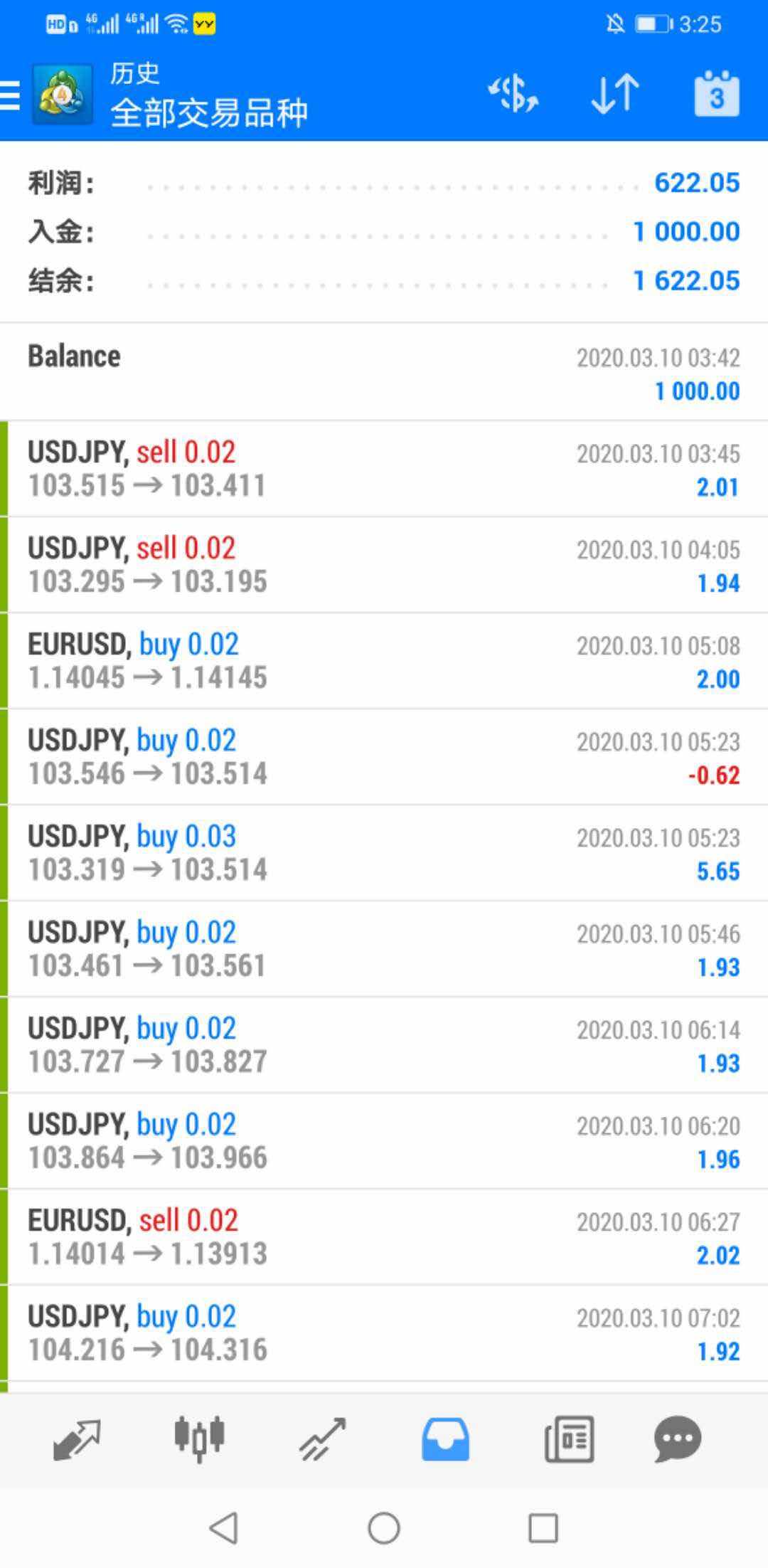Open EURUSD sell trade closed at 06:27
The width and height of the screenshot is (768, 1568).
click(384, 1237)
